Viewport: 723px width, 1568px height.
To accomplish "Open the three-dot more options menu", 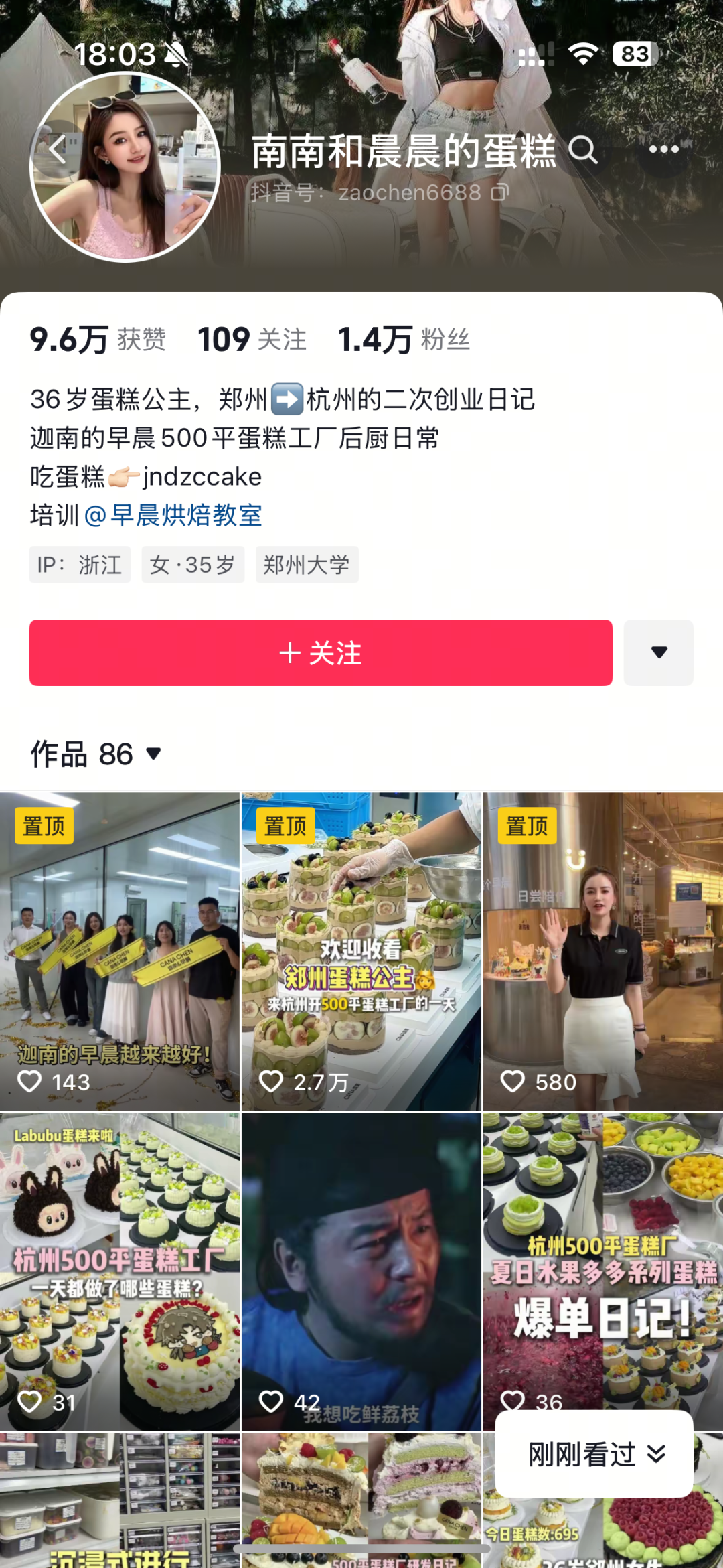I will [x=663, y=149].
